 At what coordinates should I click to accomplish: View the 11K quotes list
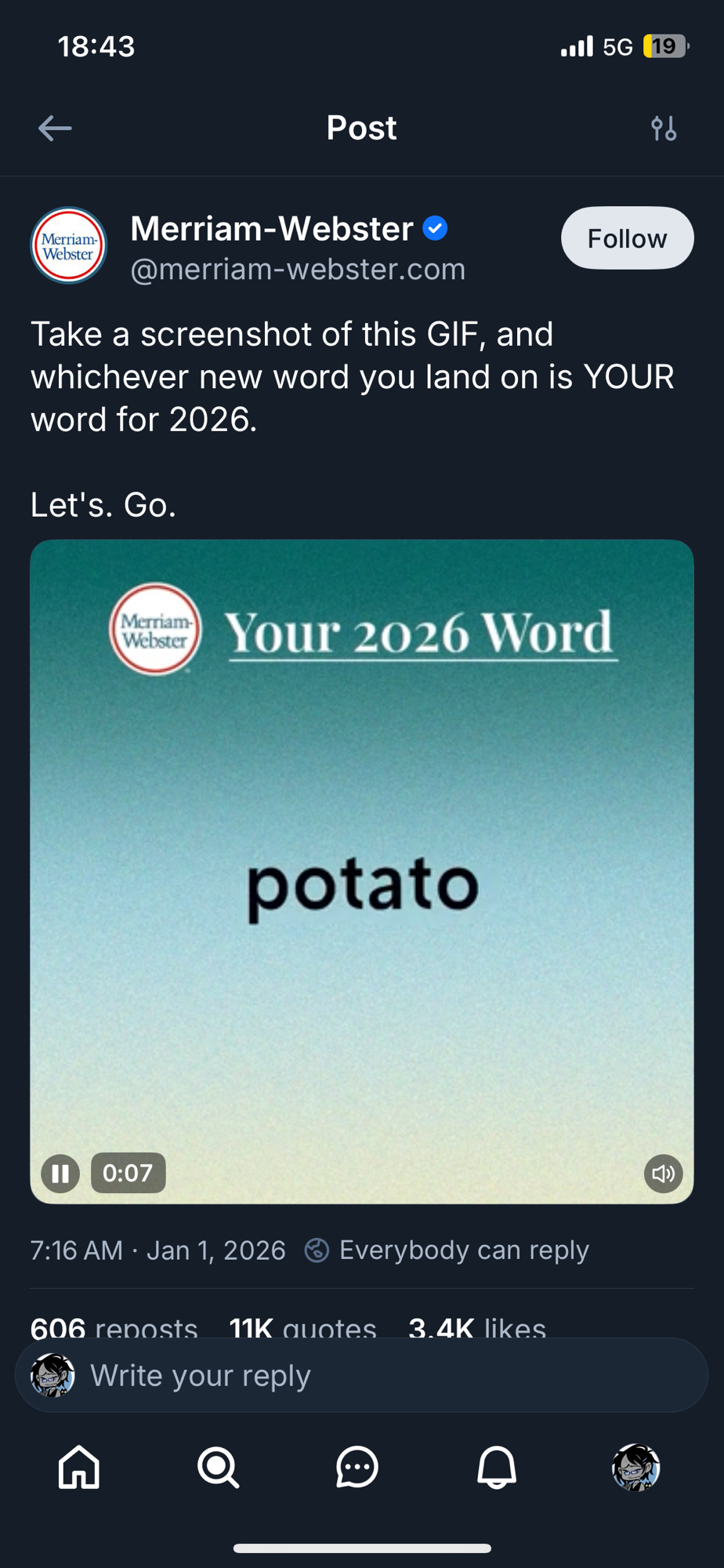(x=302, y=1327)
